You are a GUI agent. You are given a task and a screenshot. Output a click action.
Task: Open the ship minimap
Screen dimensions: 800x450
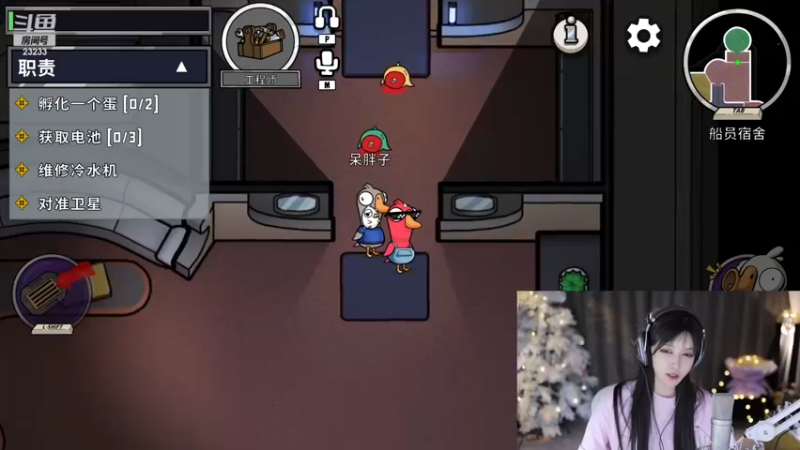coord(736,63)
